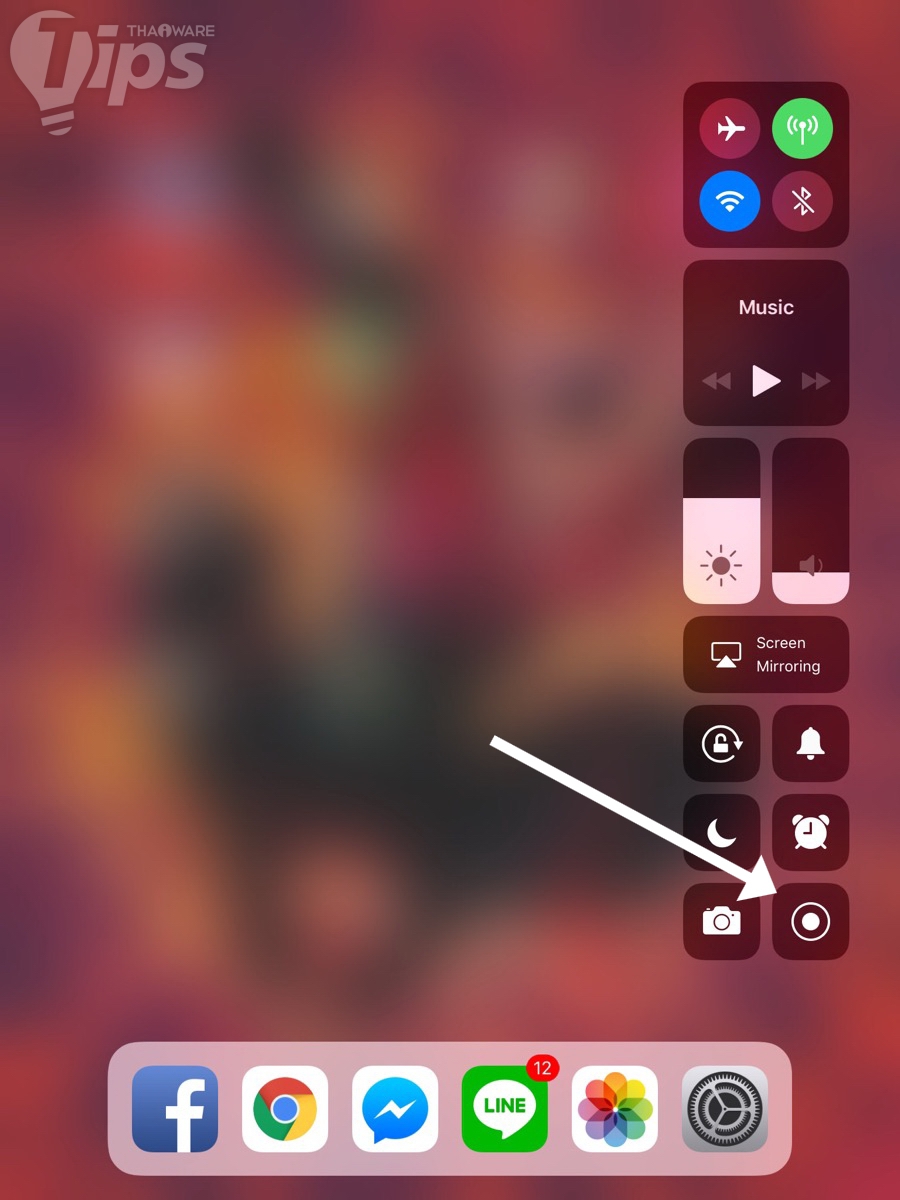Viewport: 900px width, 1200px height.
Task: Disable Wi-Fi
Action: pyautogui.click(x=730, y=201)
